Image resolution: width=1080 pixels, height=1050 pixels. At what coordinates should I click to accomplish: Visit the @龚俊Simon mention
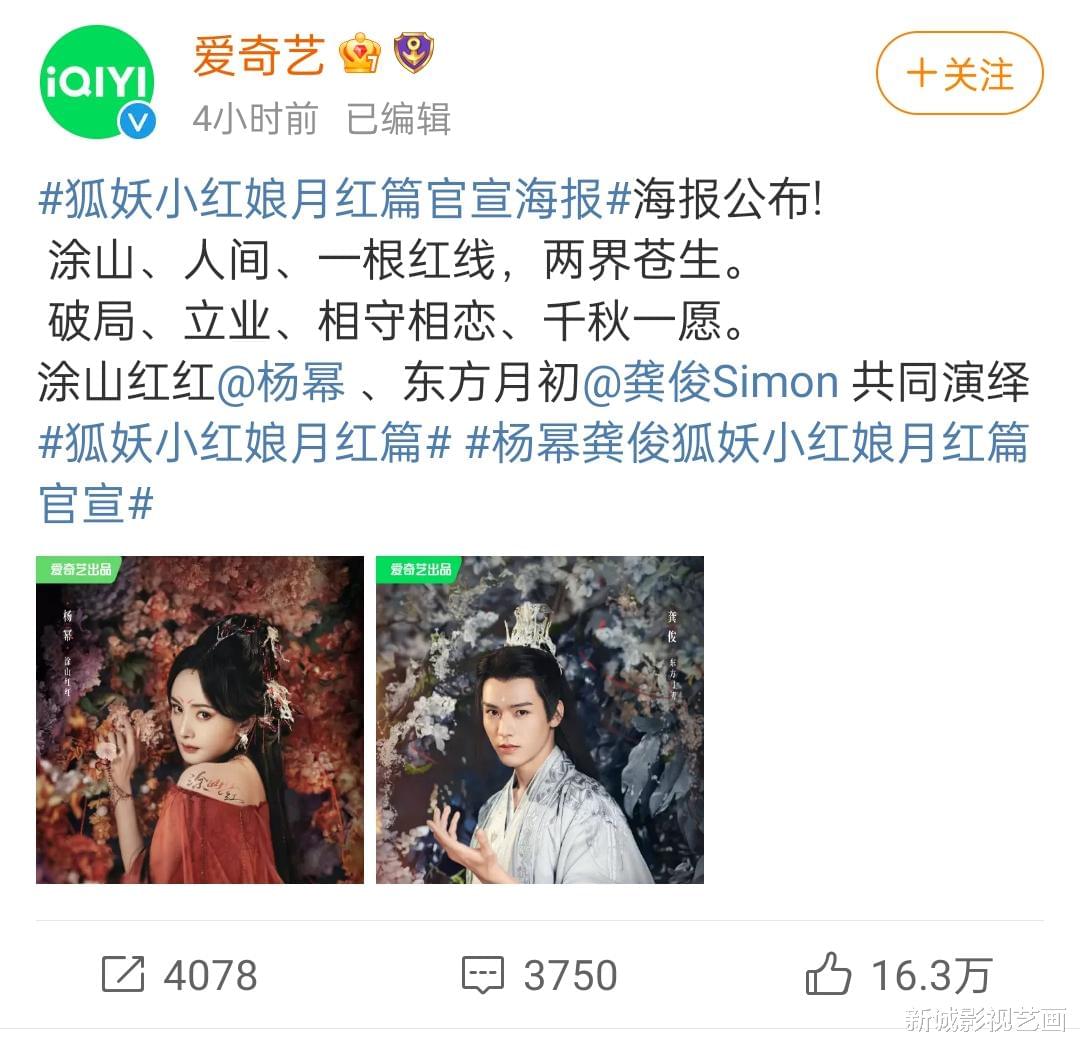[709, 384]
